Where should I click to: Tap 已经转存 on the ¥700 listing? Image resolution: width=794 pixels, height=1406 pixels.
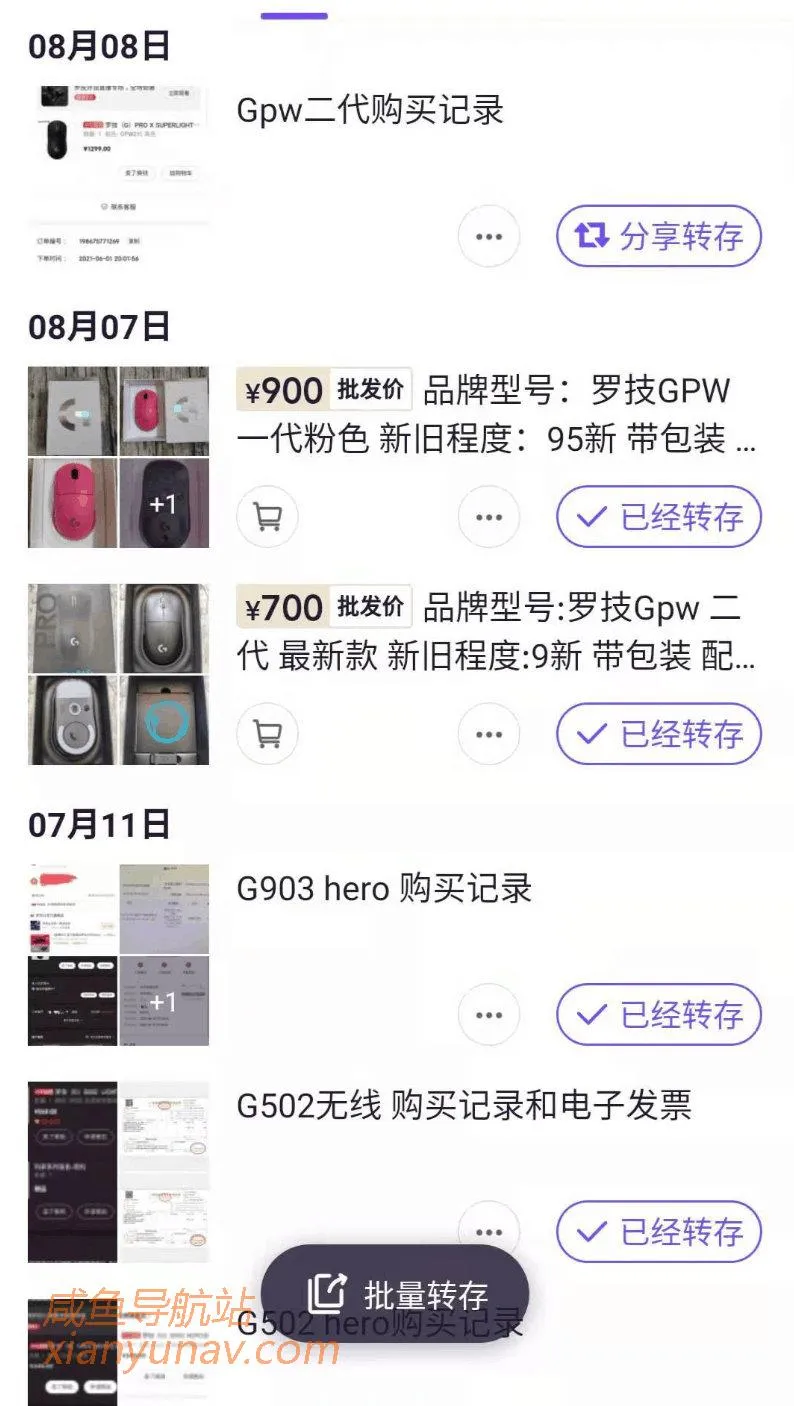[x=658, y=735]
